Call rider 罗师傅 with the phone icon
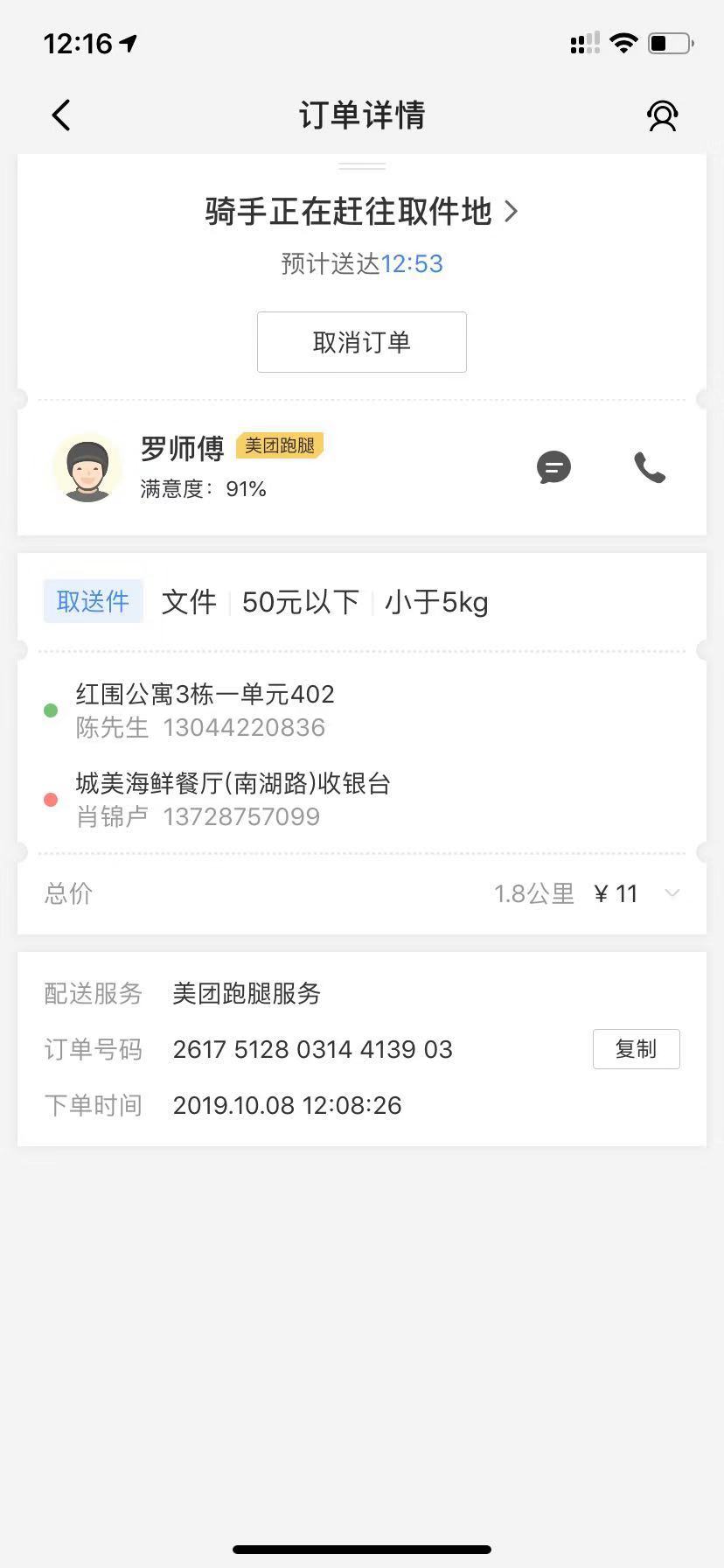This screenshot has height=1568, width=724. 650,468
